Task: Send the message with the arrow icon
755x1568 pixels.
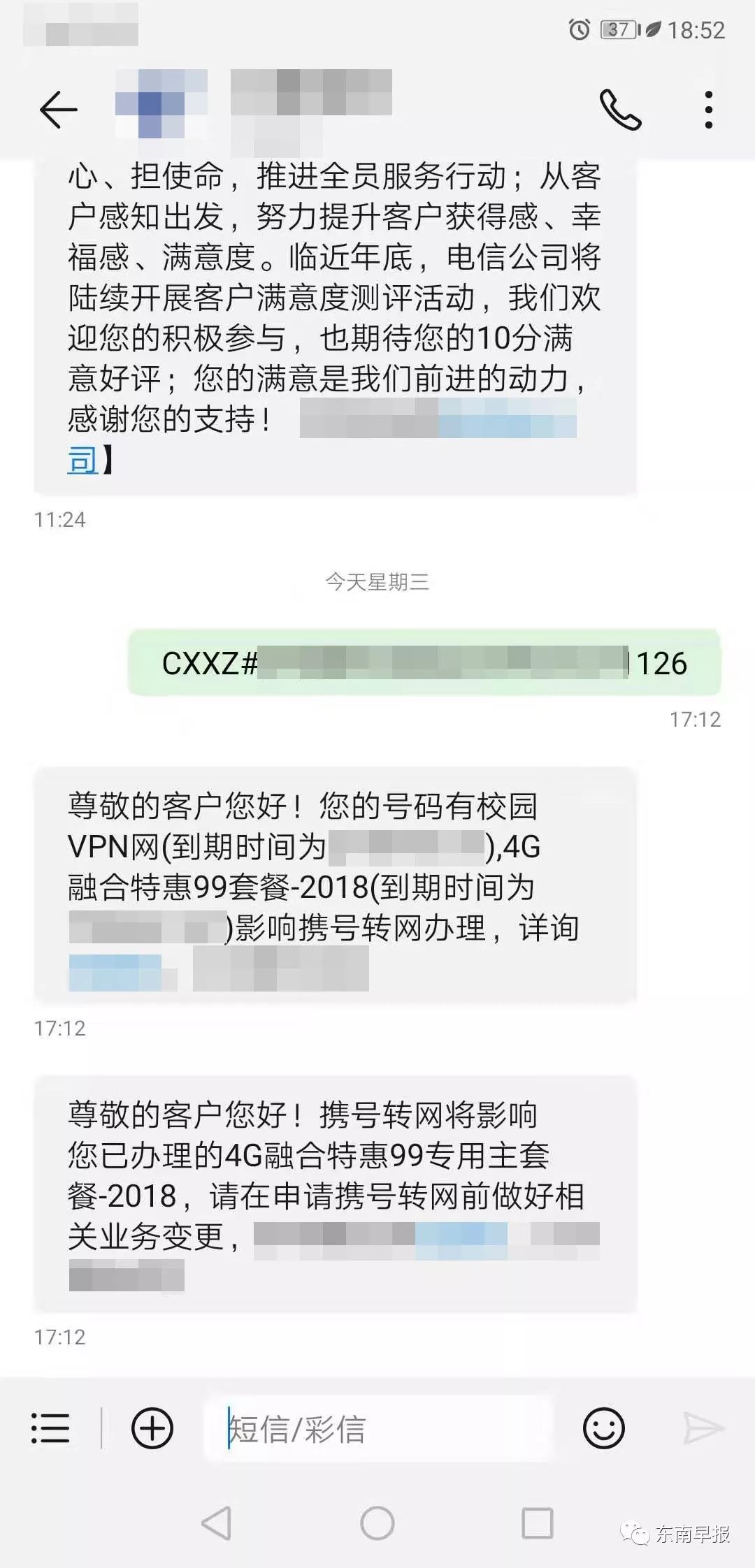Action: (x=703, y=1428)
